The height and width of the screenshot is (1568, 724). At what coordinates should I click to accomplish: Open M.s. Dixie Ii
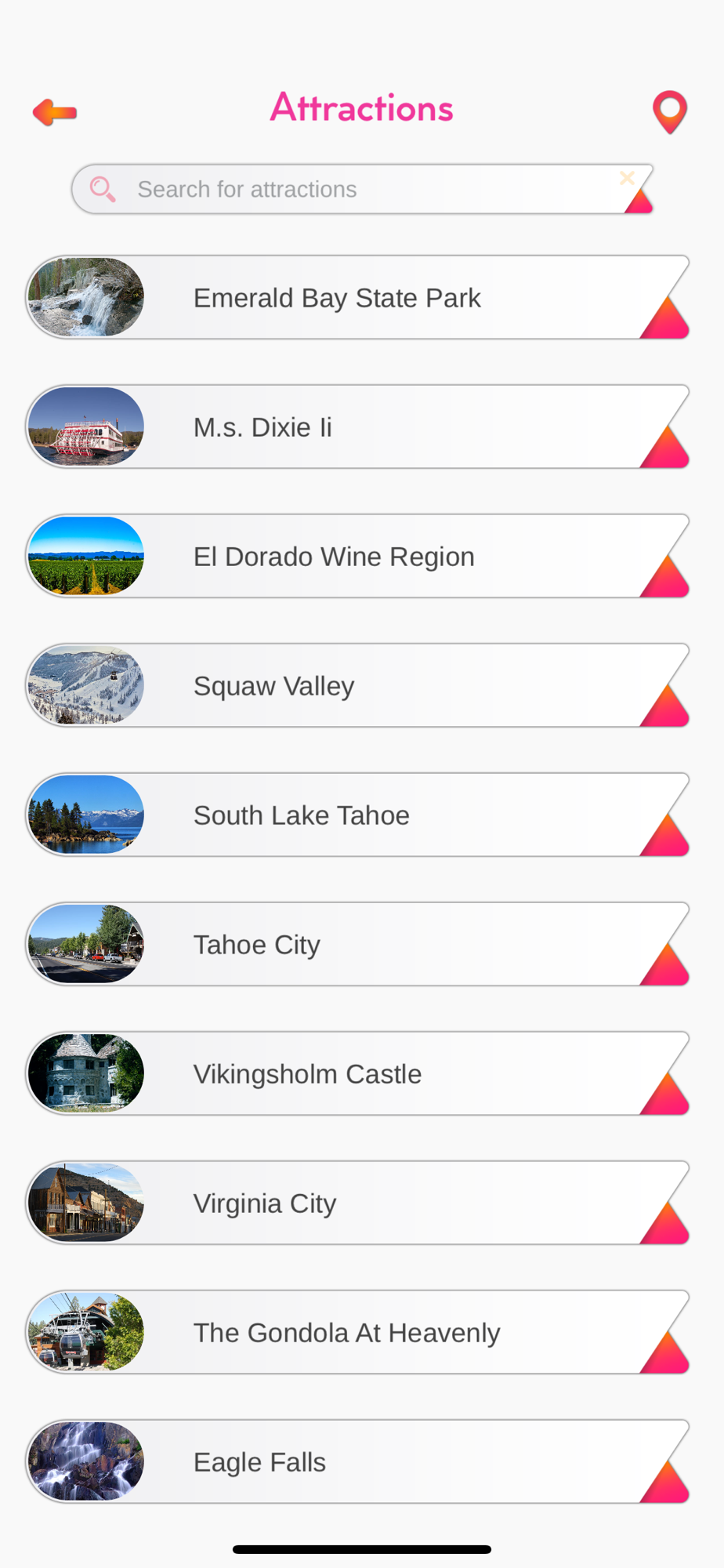[357, 426]
